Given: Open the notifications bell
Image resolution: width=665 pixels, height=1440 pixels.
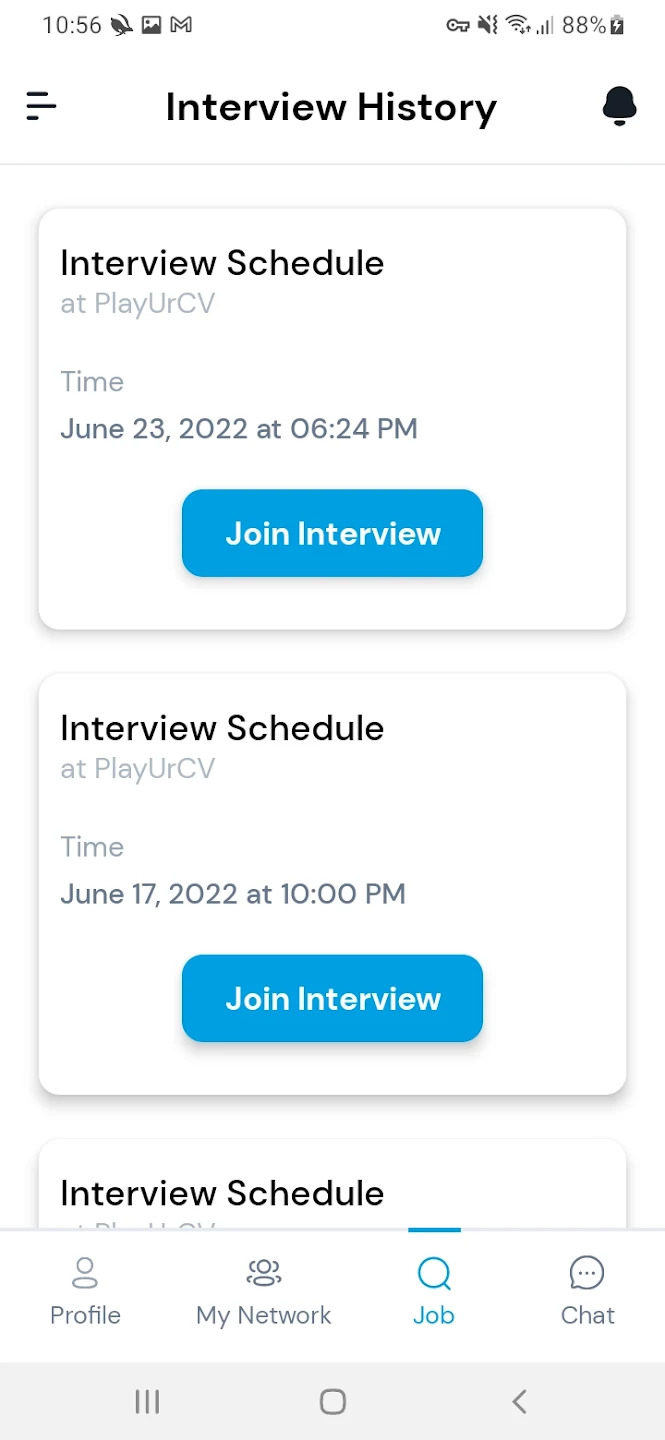Looking at the screenshot, I should [619, 106].
